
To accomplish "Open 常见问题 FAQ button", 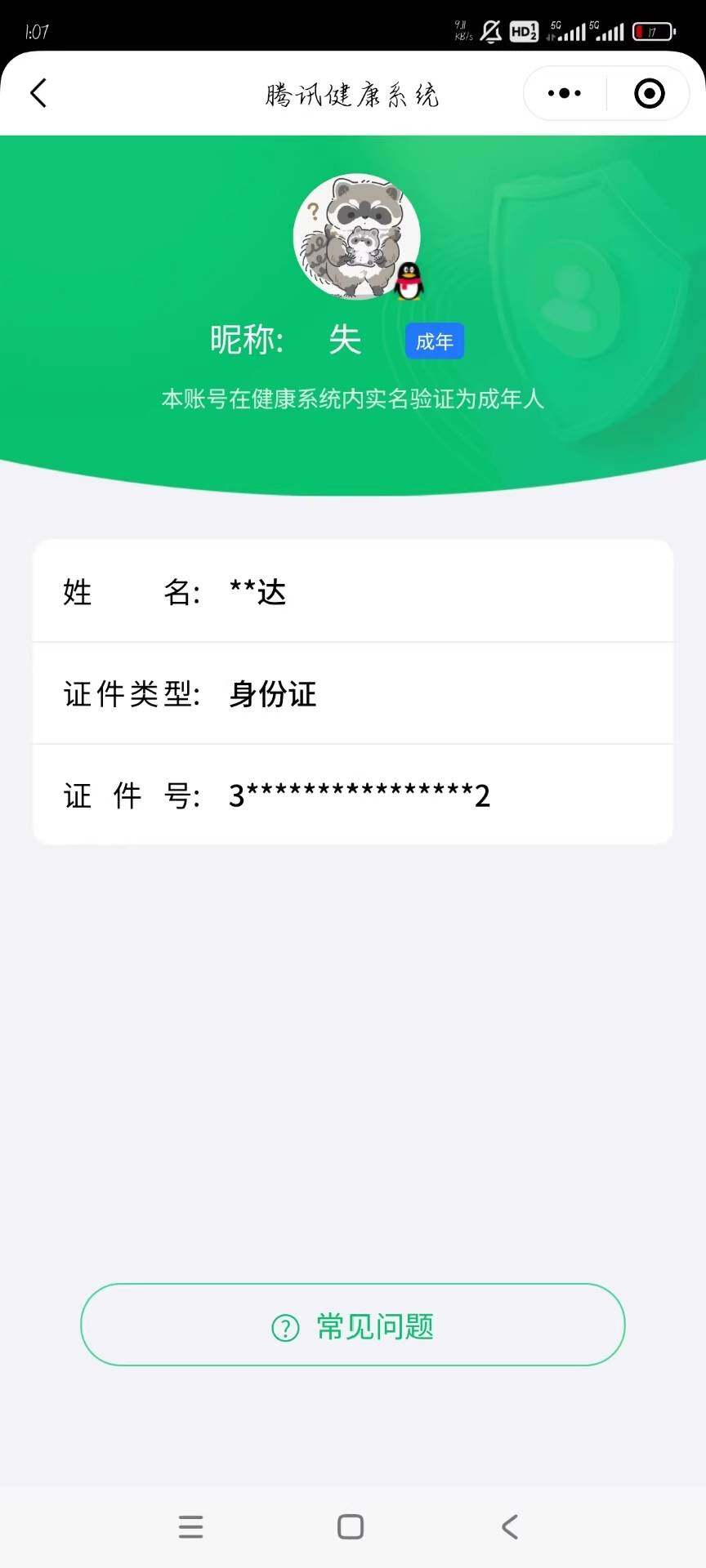I will coord(353,1326).
